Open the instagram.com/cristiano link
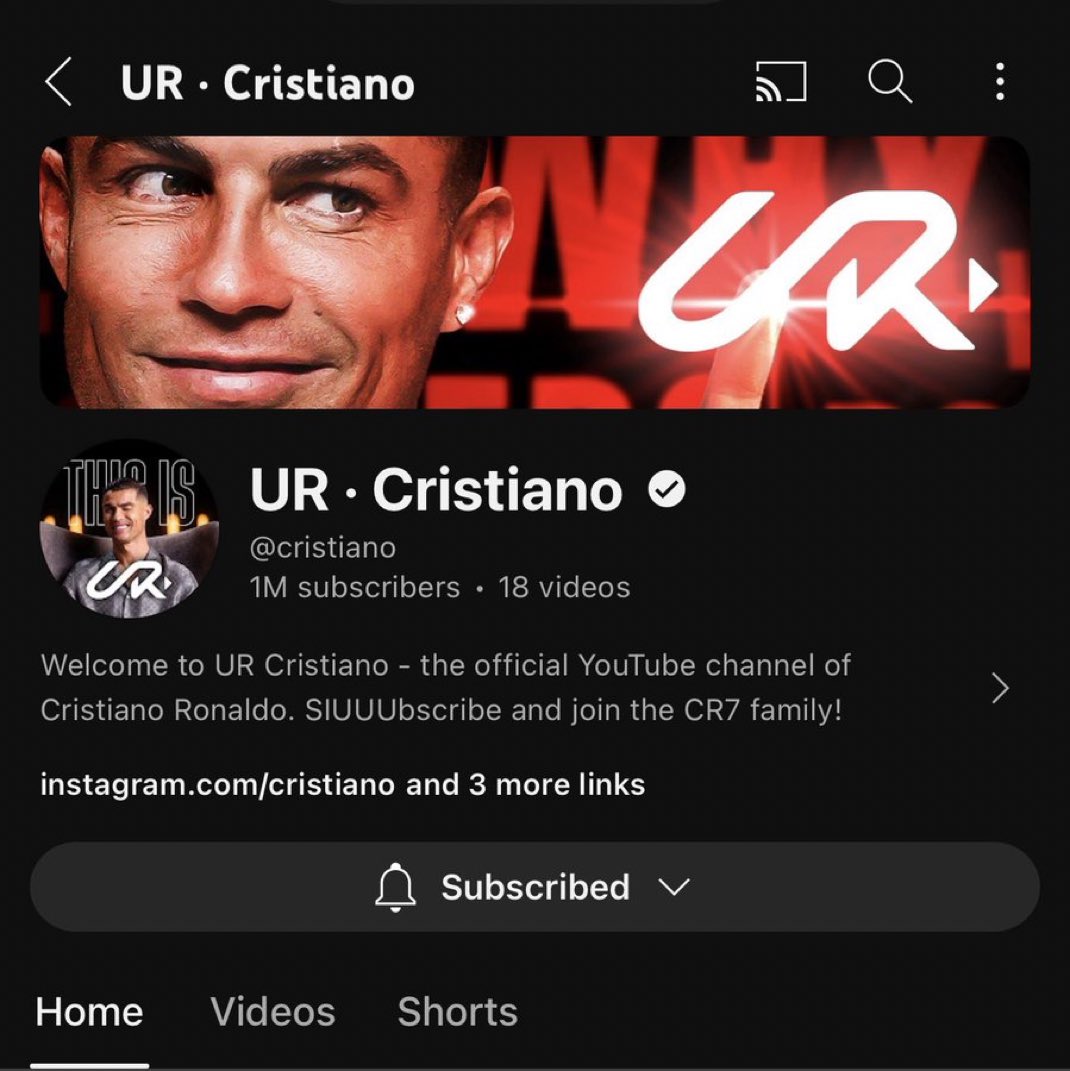Image resolution: width=1070 pixels, height=1071 pixels. point(217,785)
